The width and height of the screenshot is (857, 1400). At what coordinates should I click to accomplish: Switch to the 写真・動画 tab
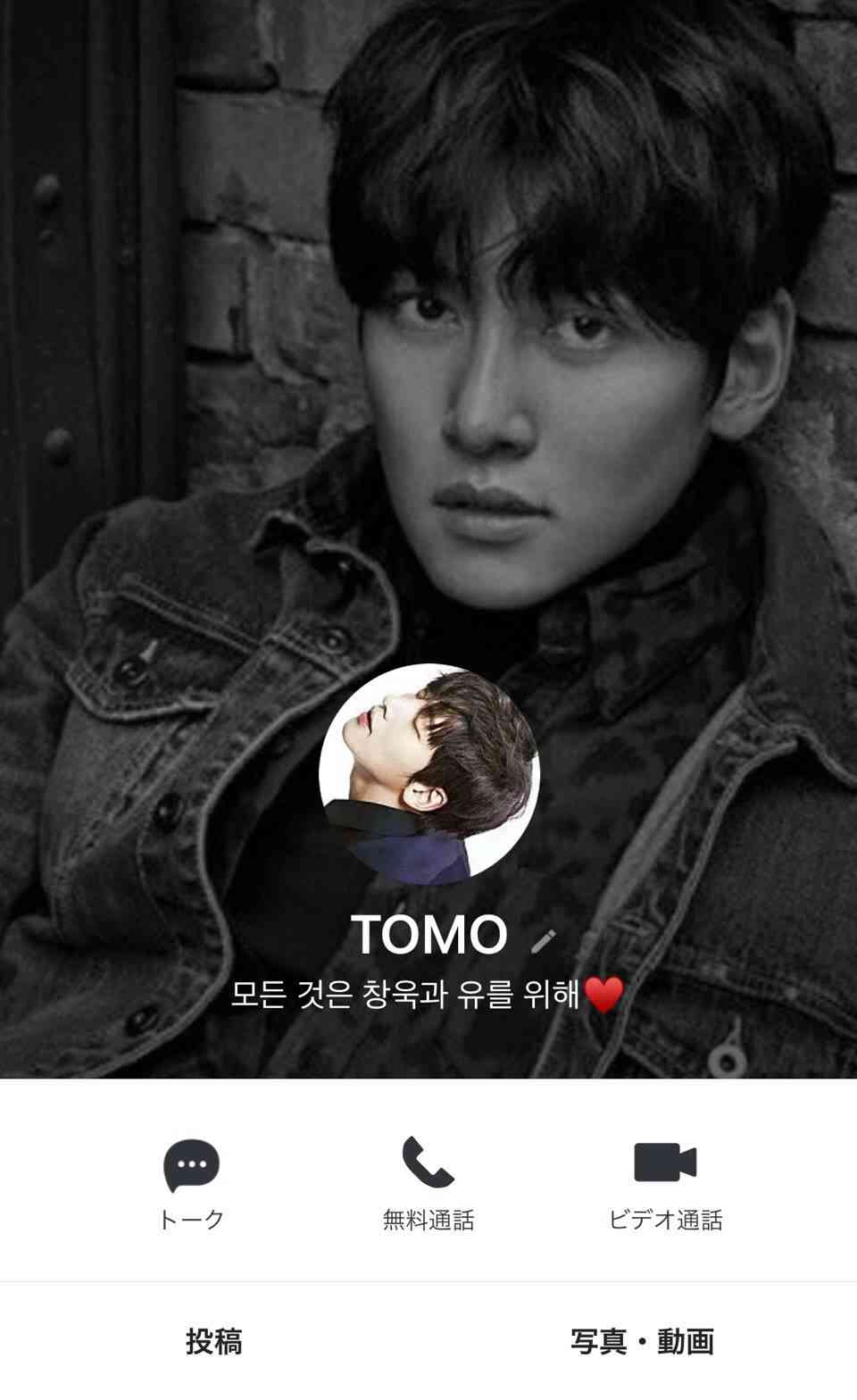643,1341
